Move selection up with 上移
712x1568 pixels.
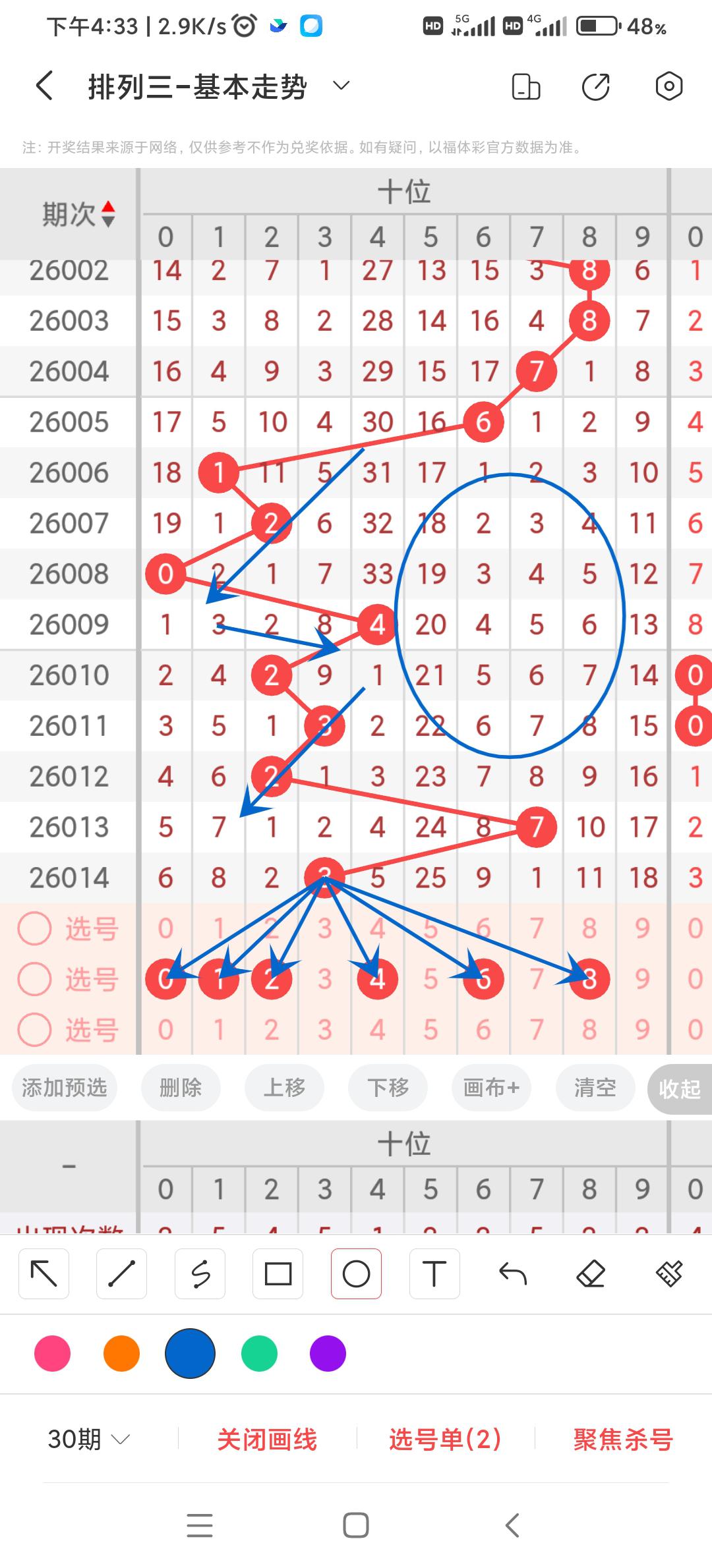pos(284,1088)
